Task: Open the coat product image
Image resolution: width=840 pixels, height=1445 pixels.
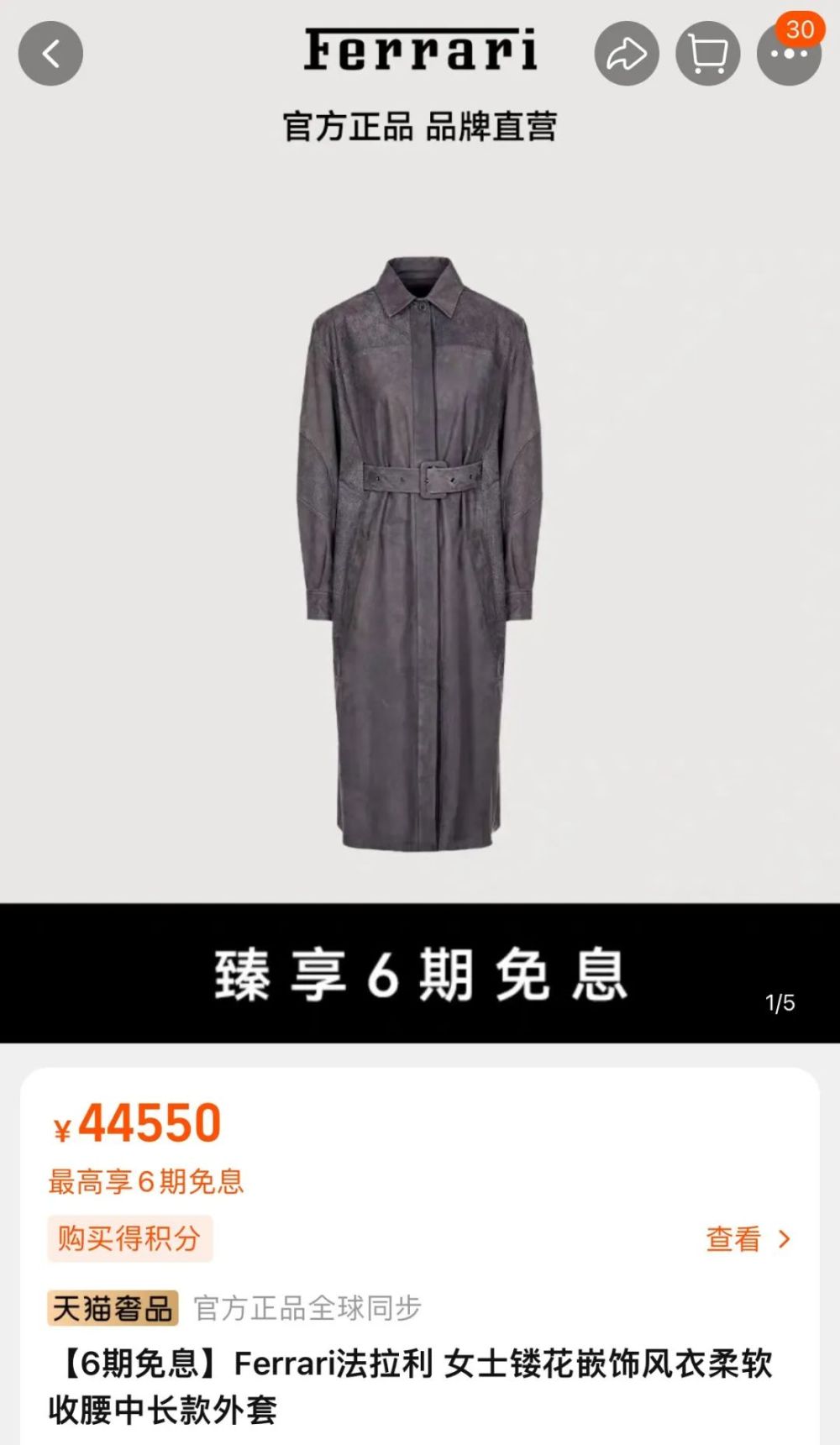Action: pos(420,554)
